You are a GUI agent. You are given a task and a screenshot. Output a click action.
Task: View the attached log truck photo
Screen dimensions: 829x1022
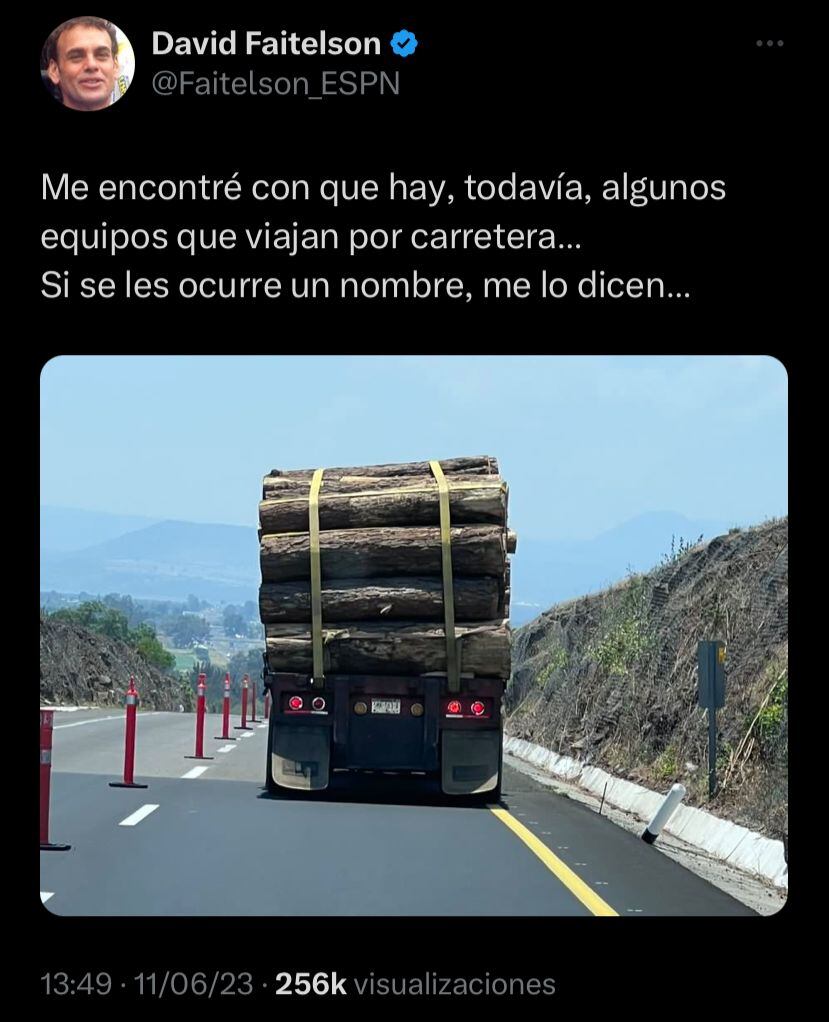414,635
